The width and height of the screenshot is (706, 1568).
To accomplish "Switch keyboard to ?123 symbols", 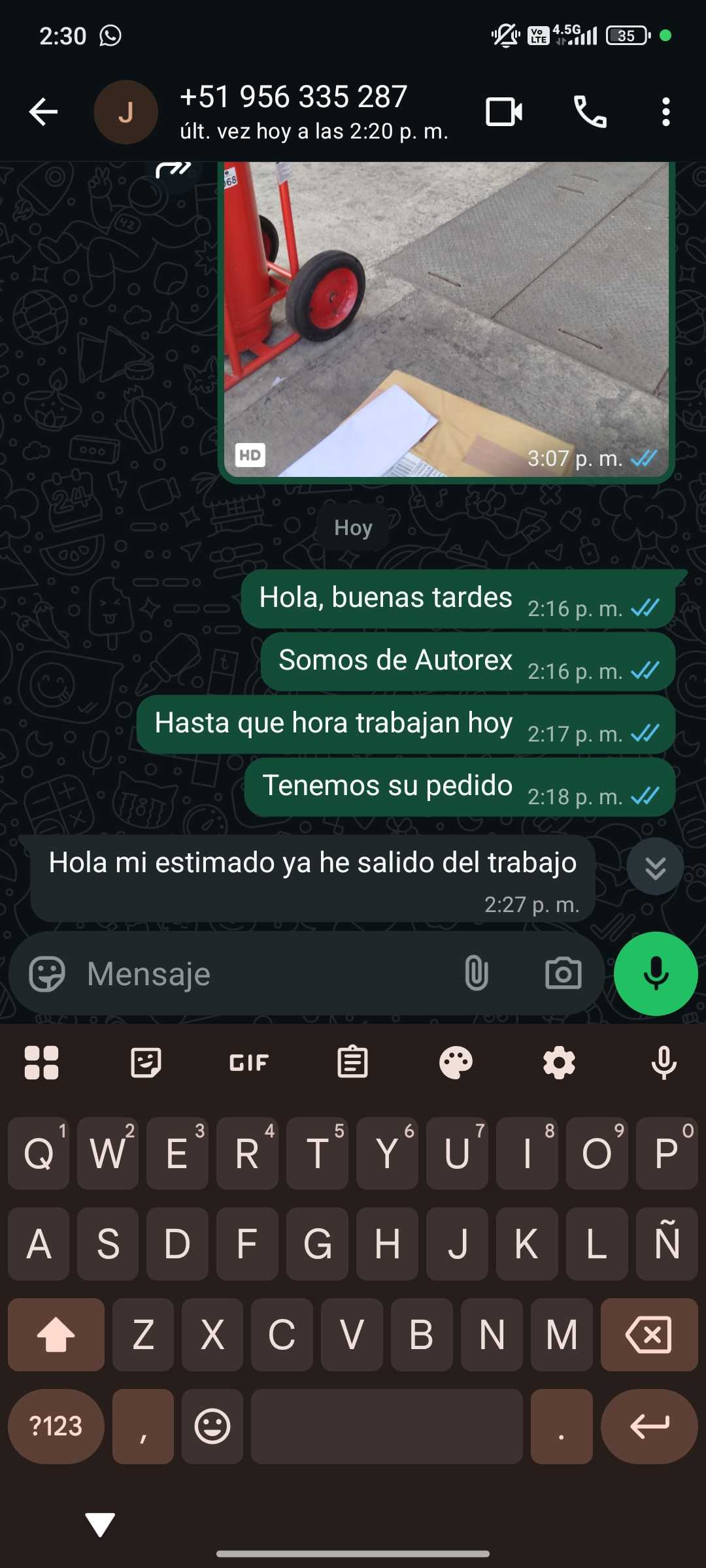I will tap(56, 1426).
